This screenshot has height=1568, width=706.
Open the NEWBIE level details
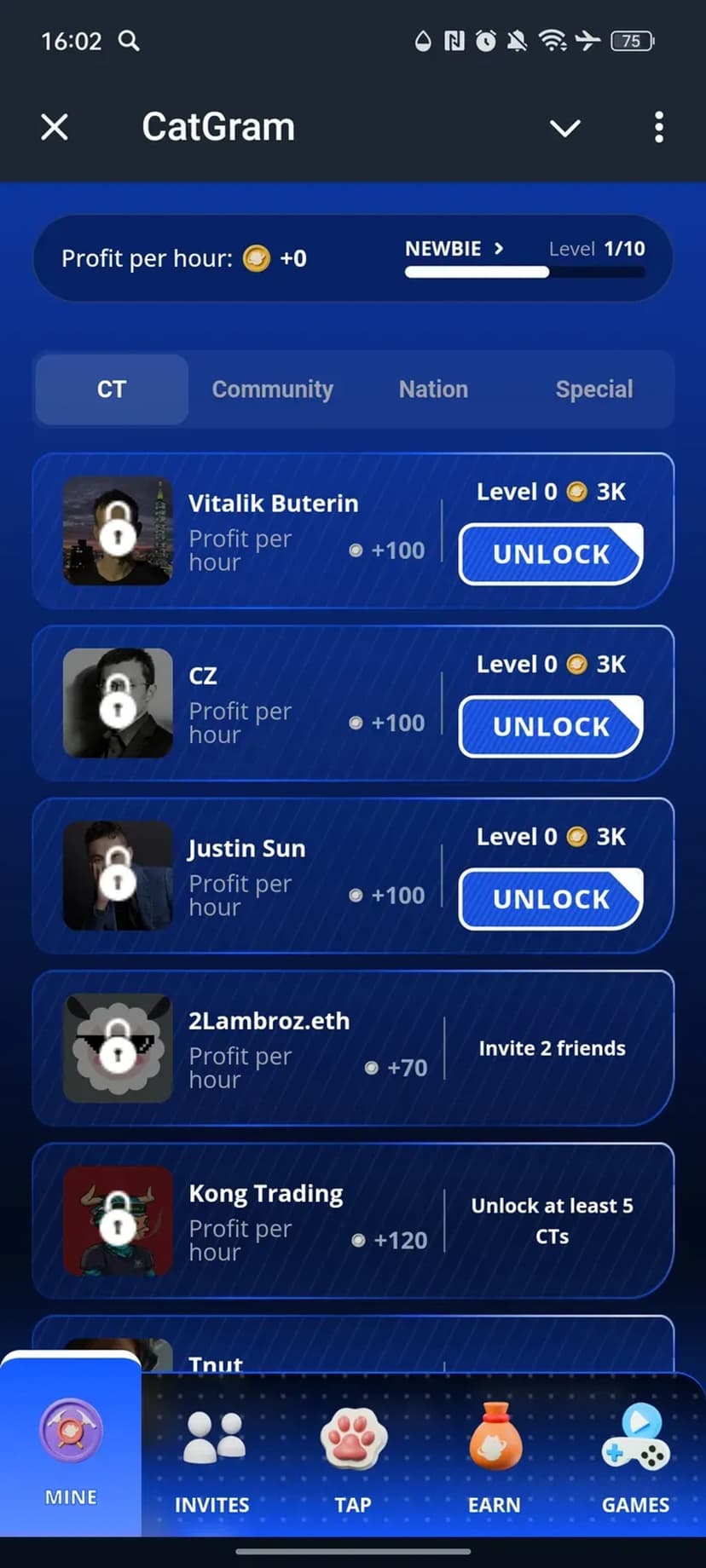pos(454,249)
